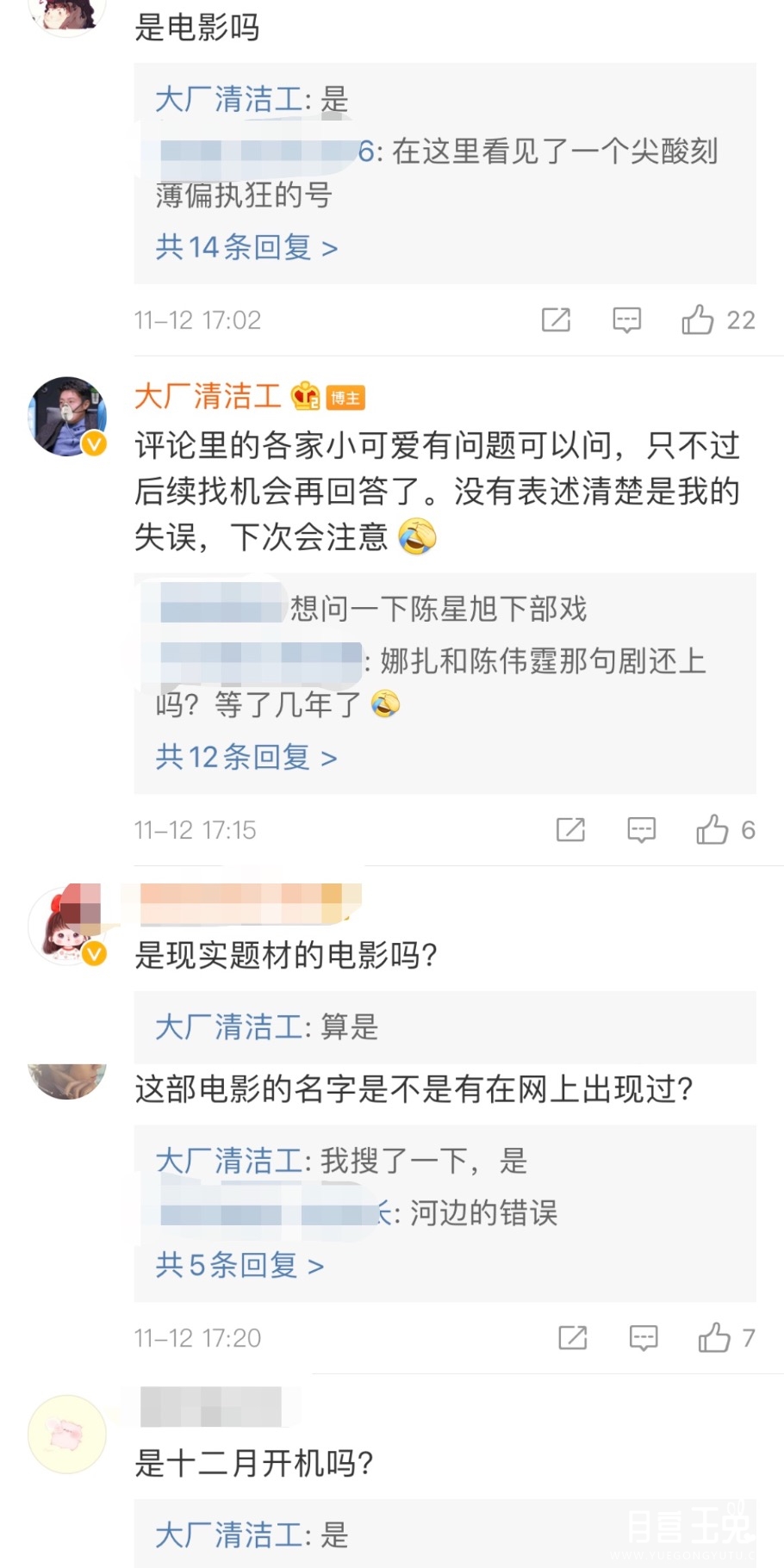Open avatar of the 是现实题材的电影吗 commenter
This screenshot has width=784, height=1568.
tap(67, 924)
